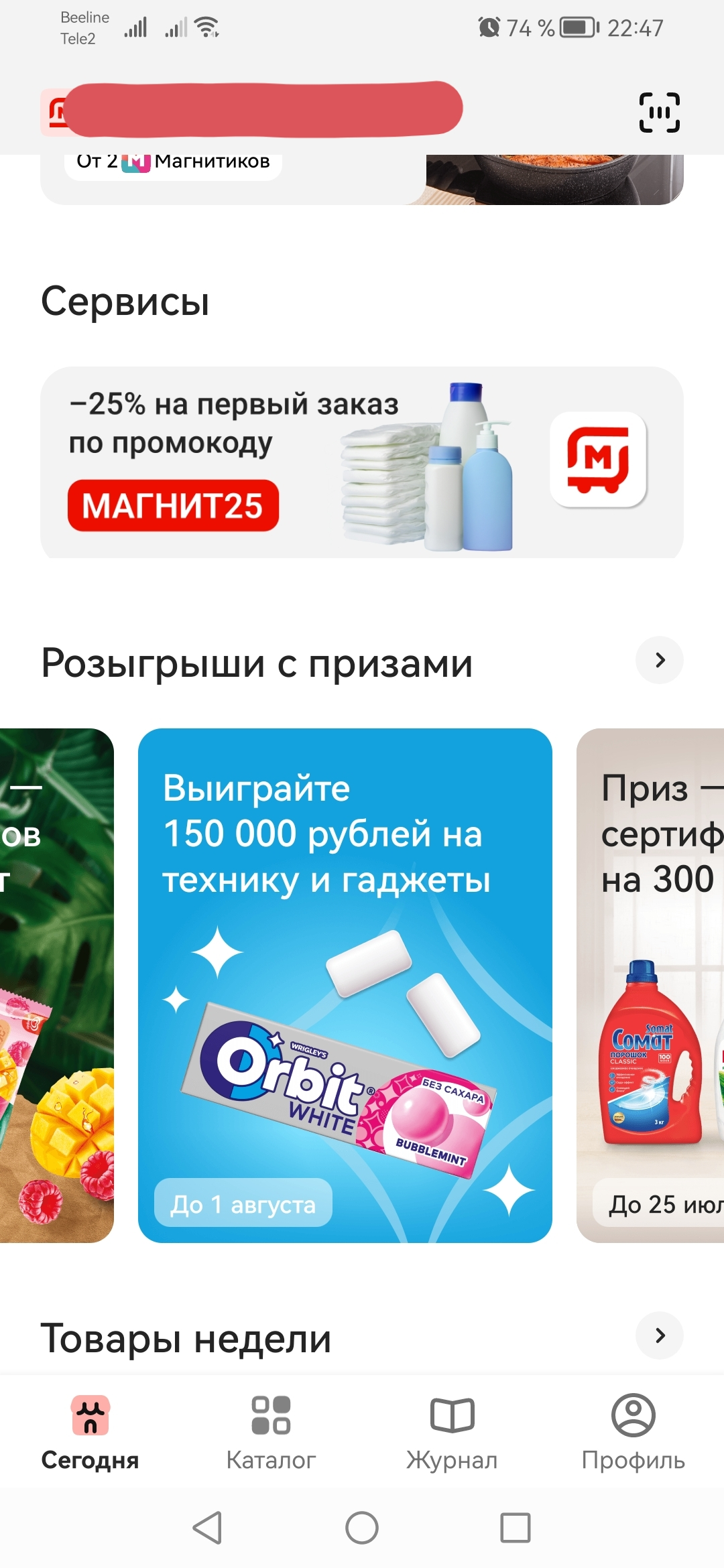Expand the Розыгрыши с призами section arrow
The width and height of the screenshot is (724, 1568).
coord(660,660)
